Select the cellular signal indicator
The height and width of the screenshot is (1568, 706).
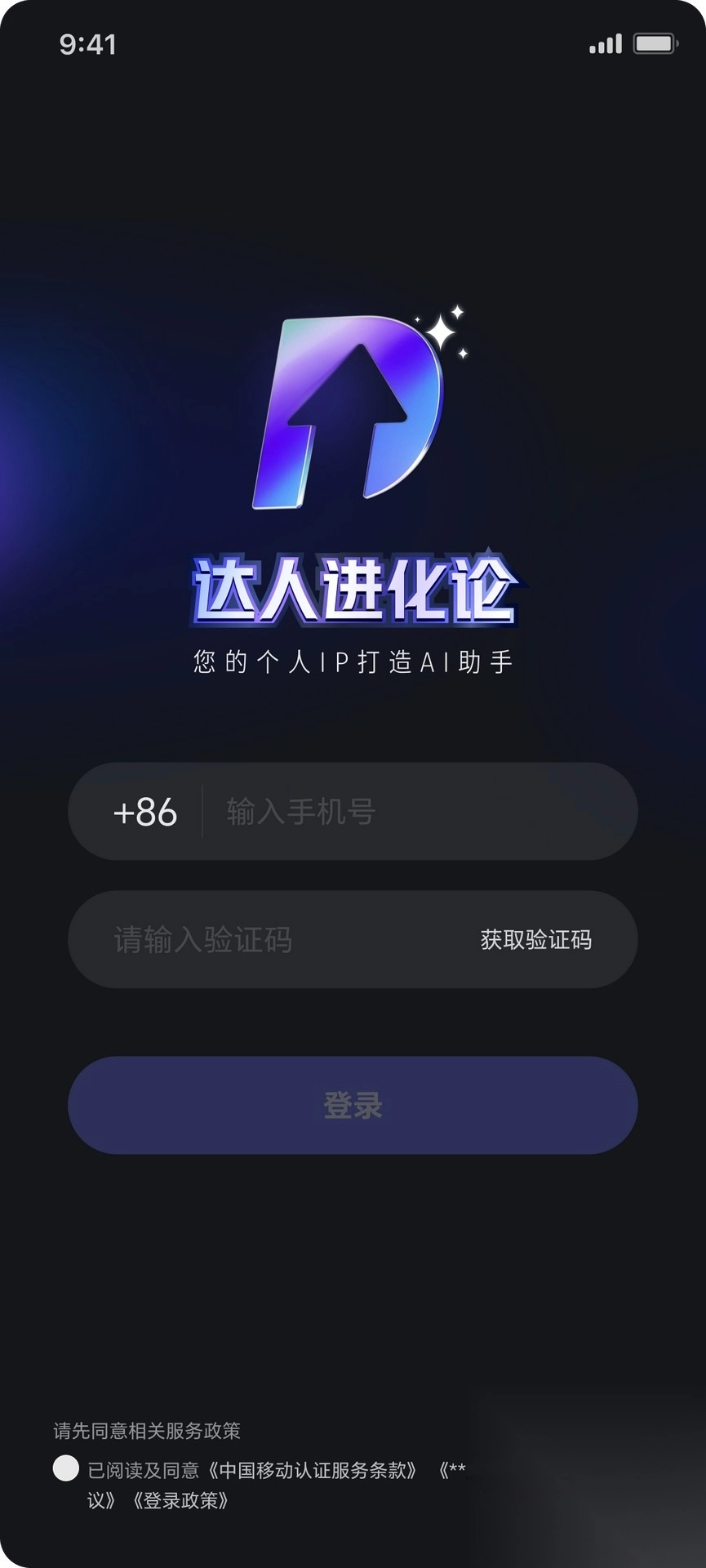(x=605, y=45)
